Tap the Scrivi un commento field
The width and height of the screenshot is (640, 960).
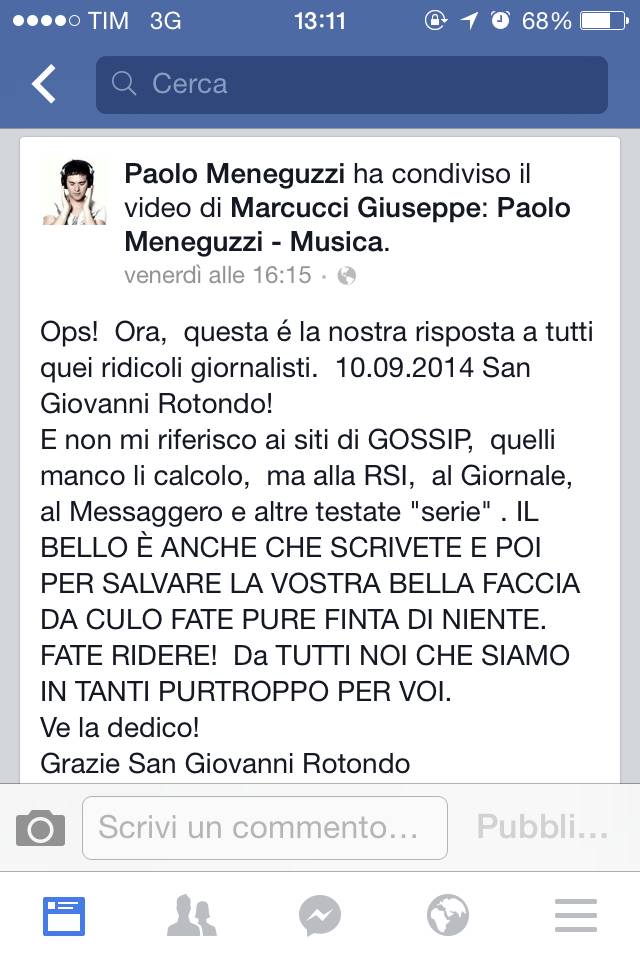click(x=265, y=828)
